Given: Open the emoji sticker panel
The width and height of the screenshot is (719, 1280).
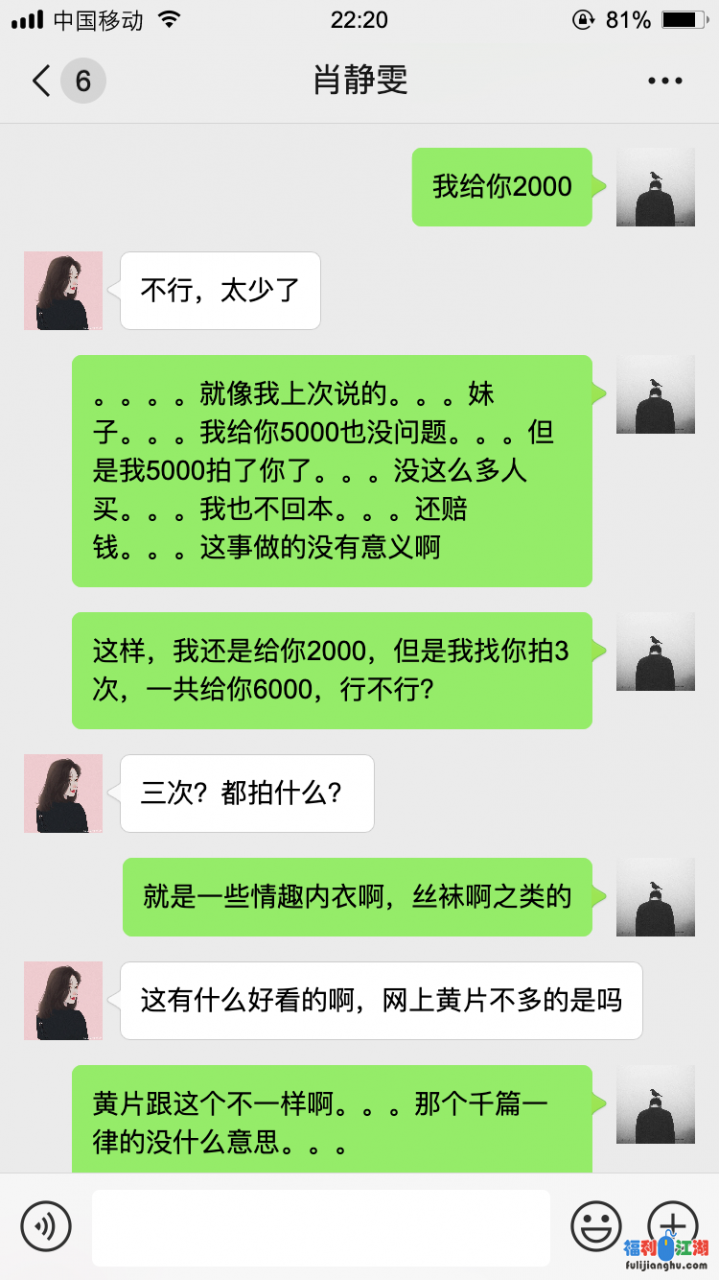Looking at the screenshot, I should (x=595, y=1225).
